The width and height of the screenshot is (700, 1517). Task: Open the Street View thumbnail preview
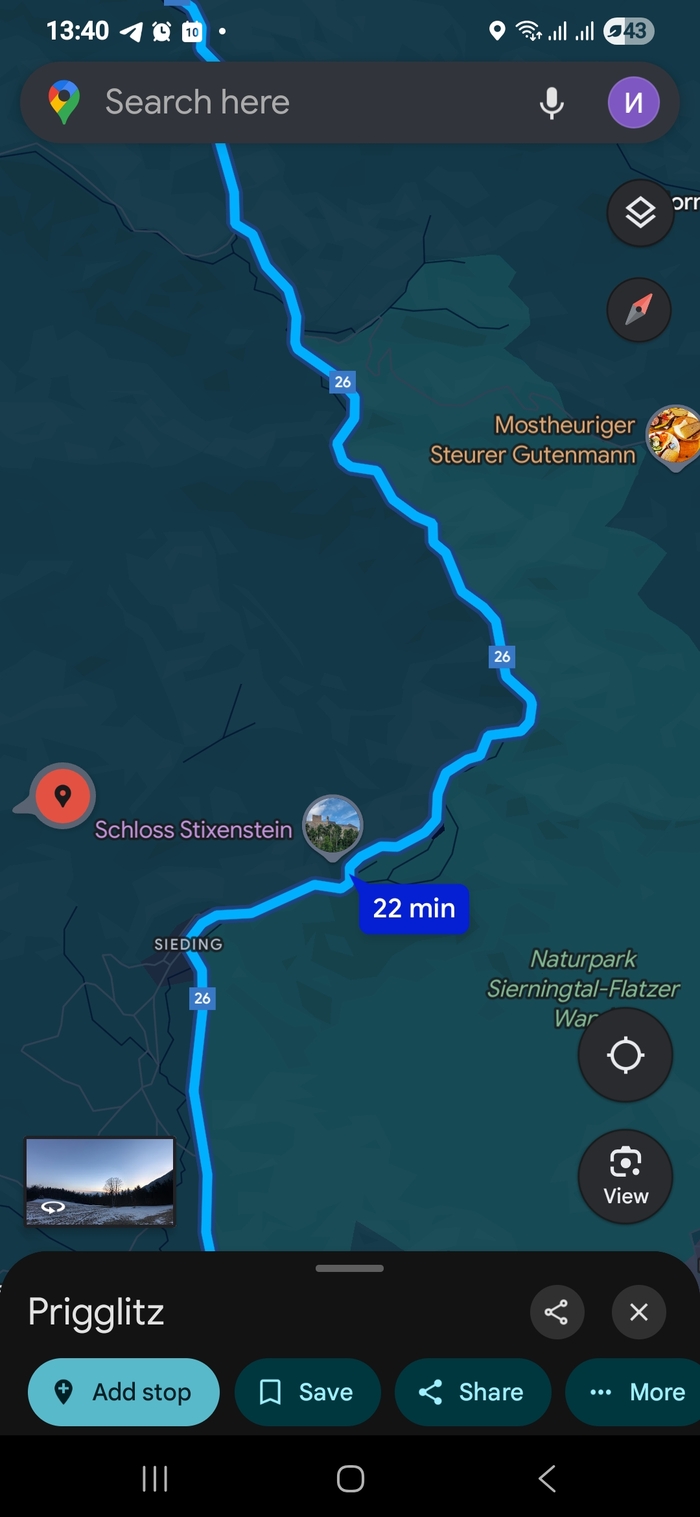[99, 1181]
